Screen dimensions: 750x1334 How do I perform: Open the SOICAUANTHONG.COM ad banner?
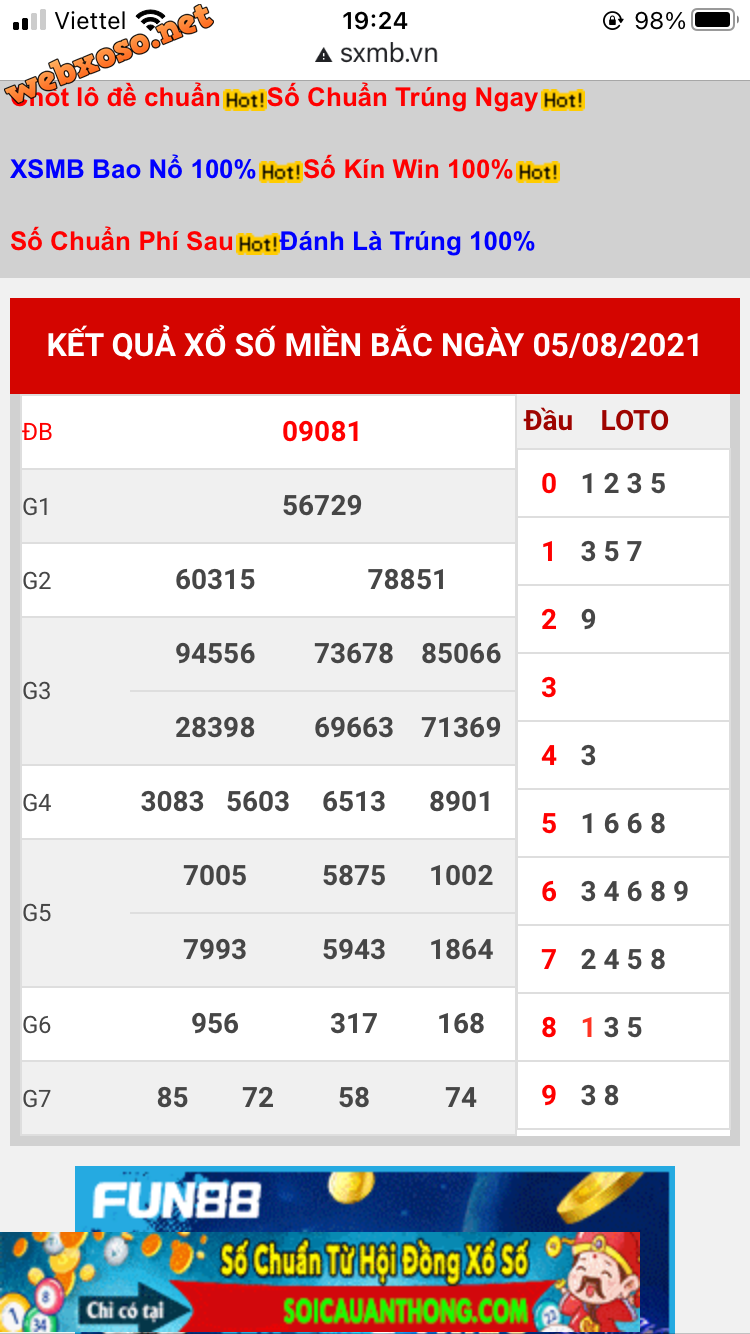pos(320,1283)
